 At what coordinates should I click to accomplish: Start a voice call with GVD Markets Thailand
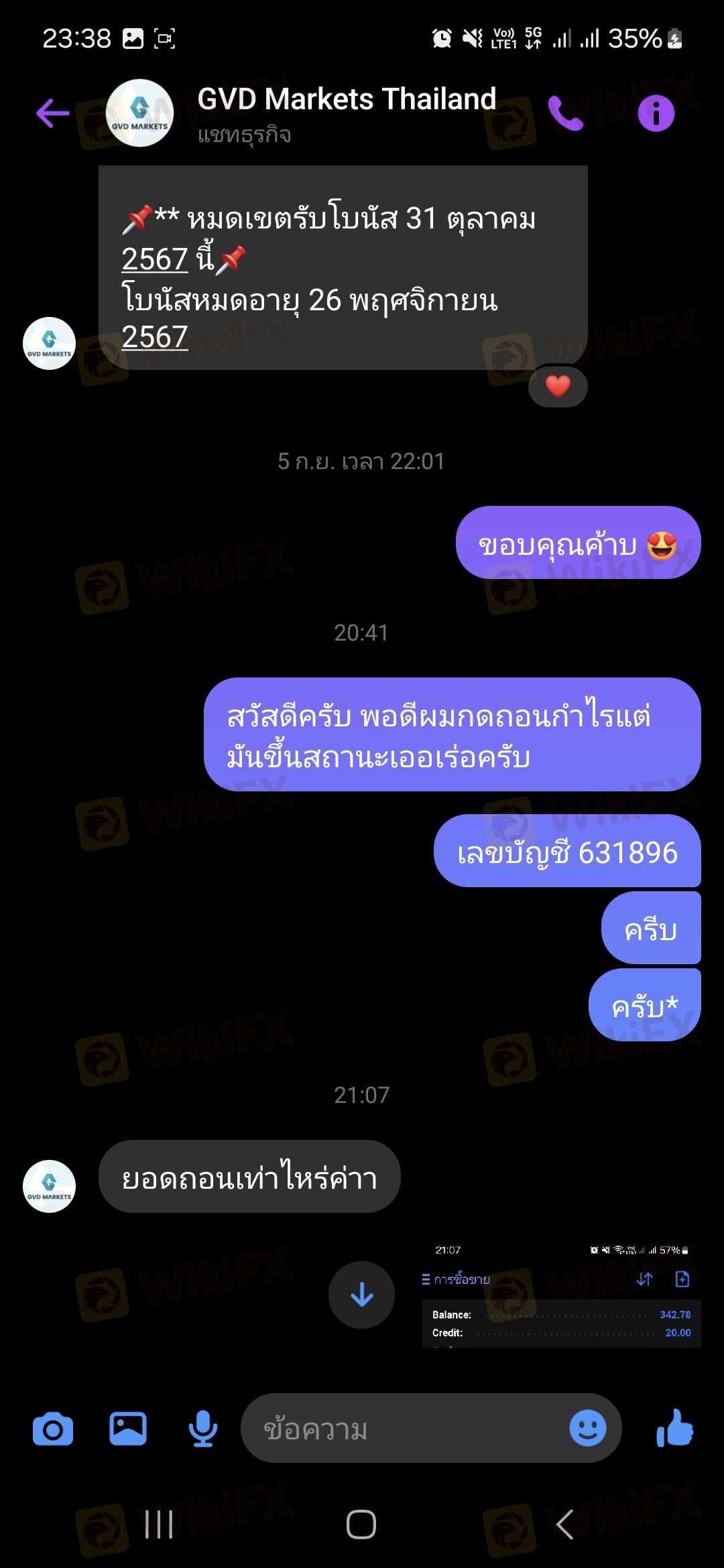tap(566, 113)
